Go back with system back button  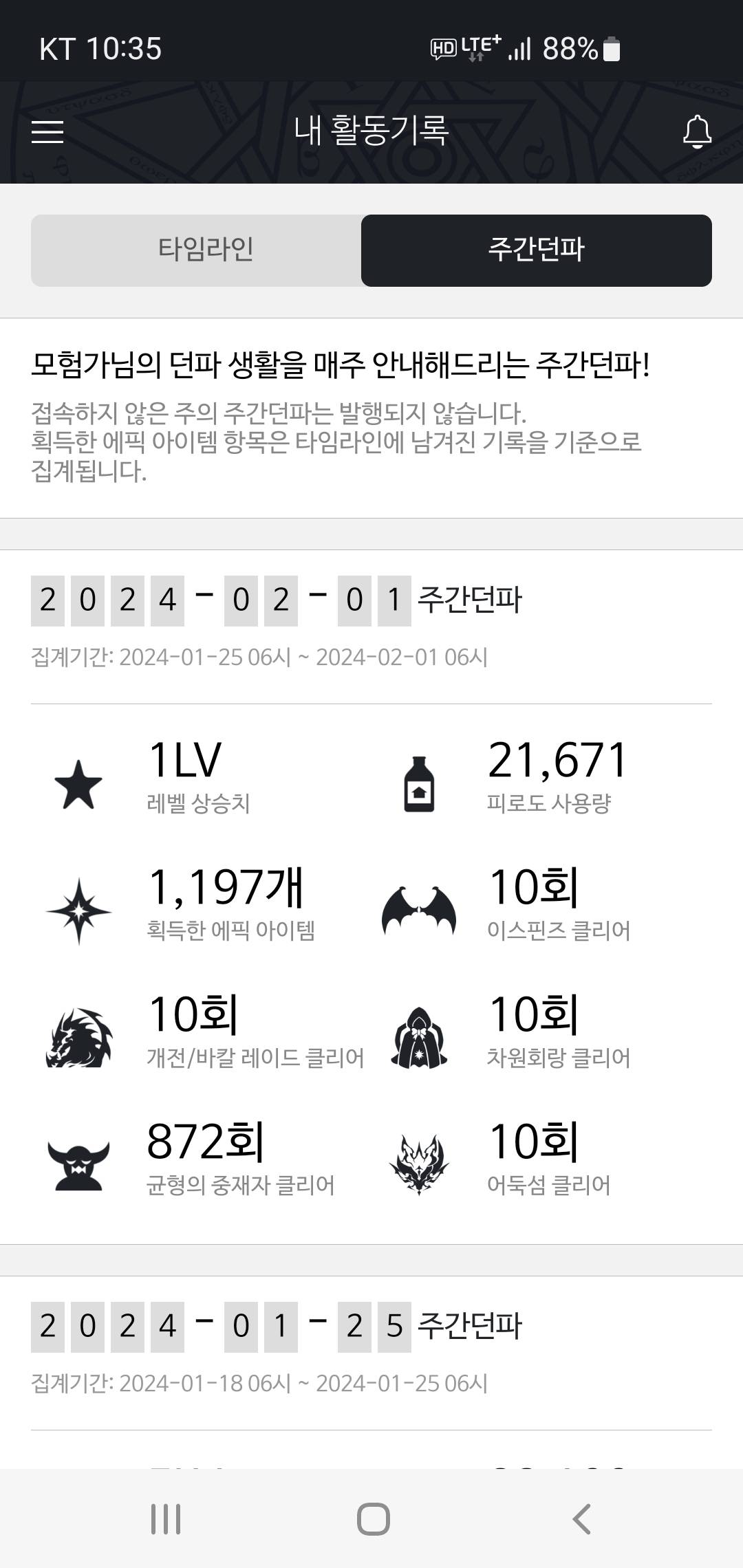coord(581,1518)
